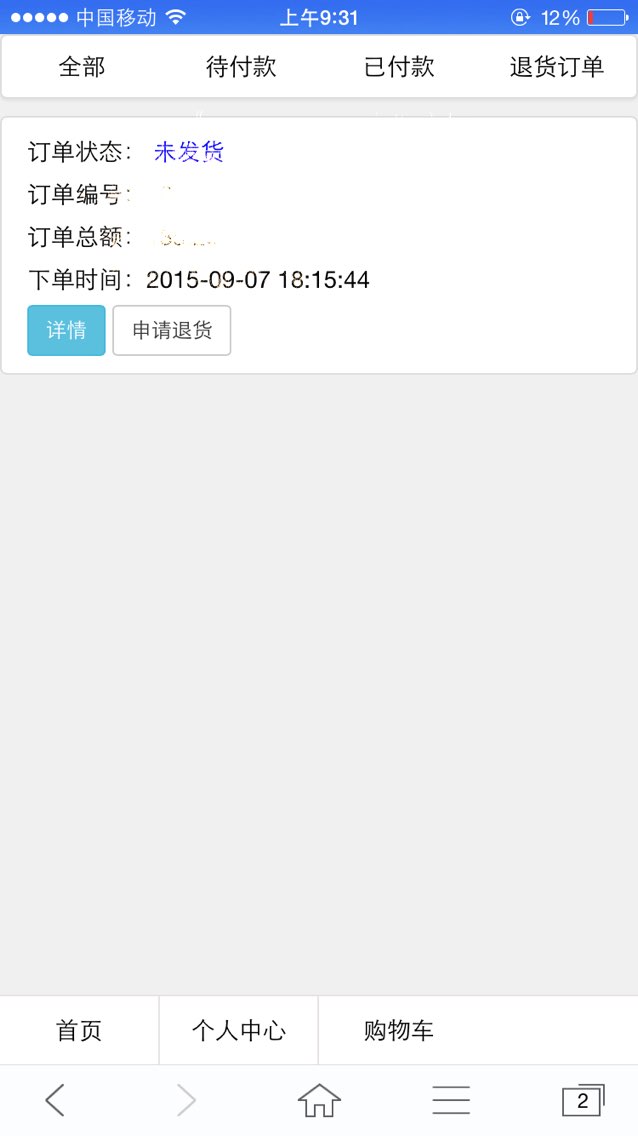638x1136 pixels.
Task: Go to 首页 in the bottom bar
Action: pos(79,1030)
